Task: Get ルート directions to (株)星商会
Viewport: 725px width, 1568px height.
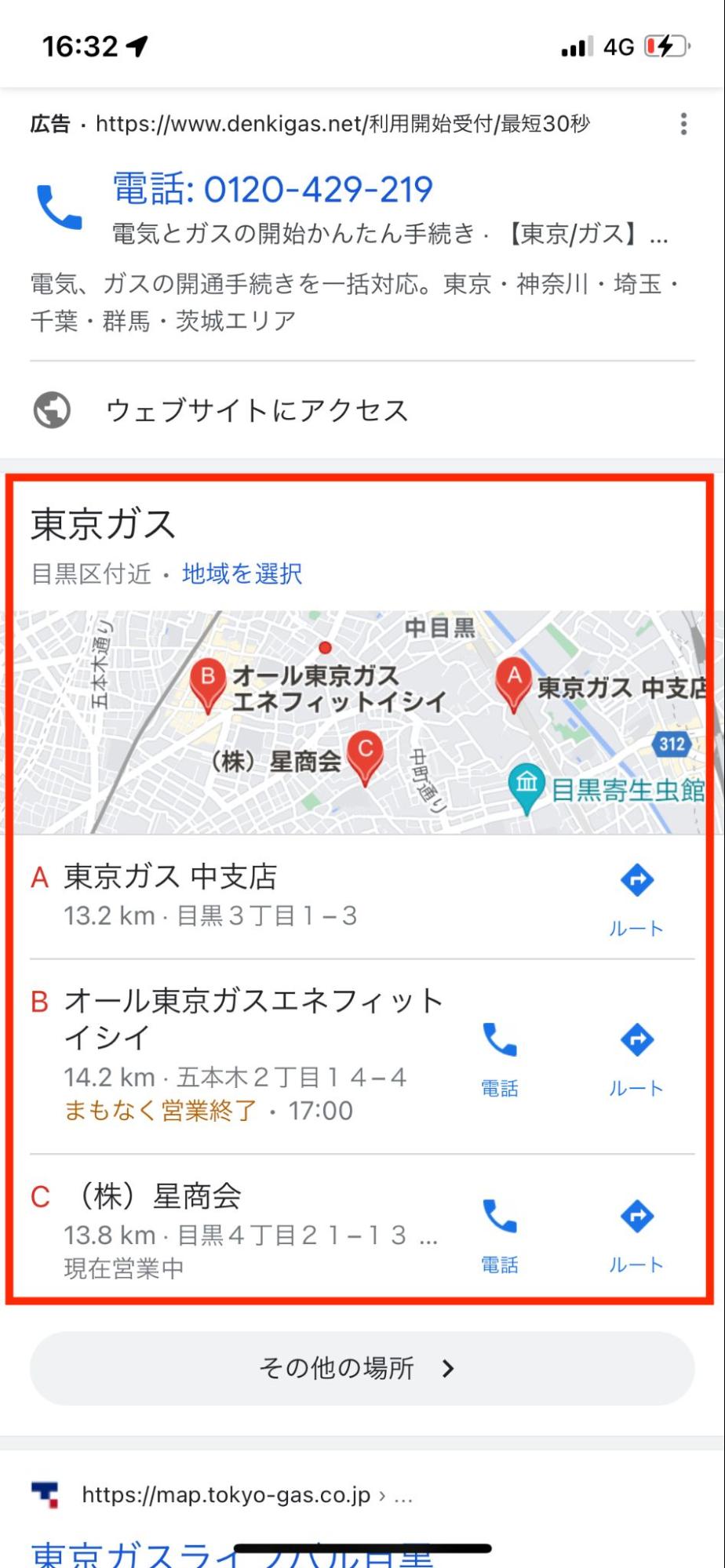Action: click(x=636, y=1231)
